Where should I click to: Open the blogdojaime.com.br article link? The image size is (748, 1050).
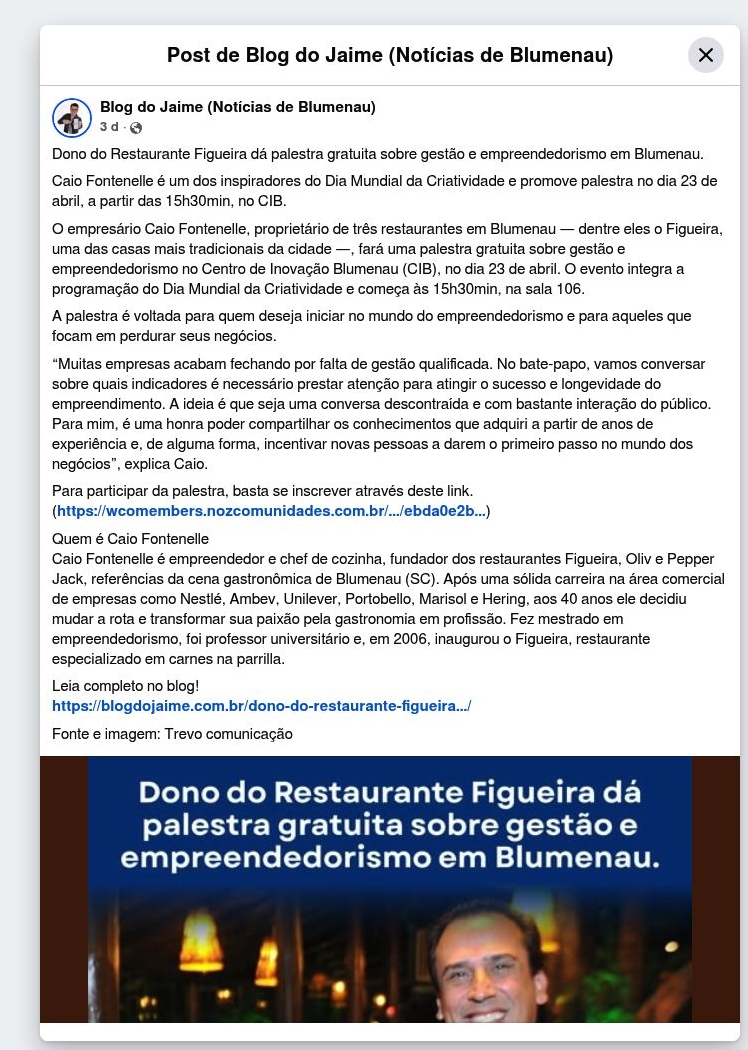pos(261,705)
